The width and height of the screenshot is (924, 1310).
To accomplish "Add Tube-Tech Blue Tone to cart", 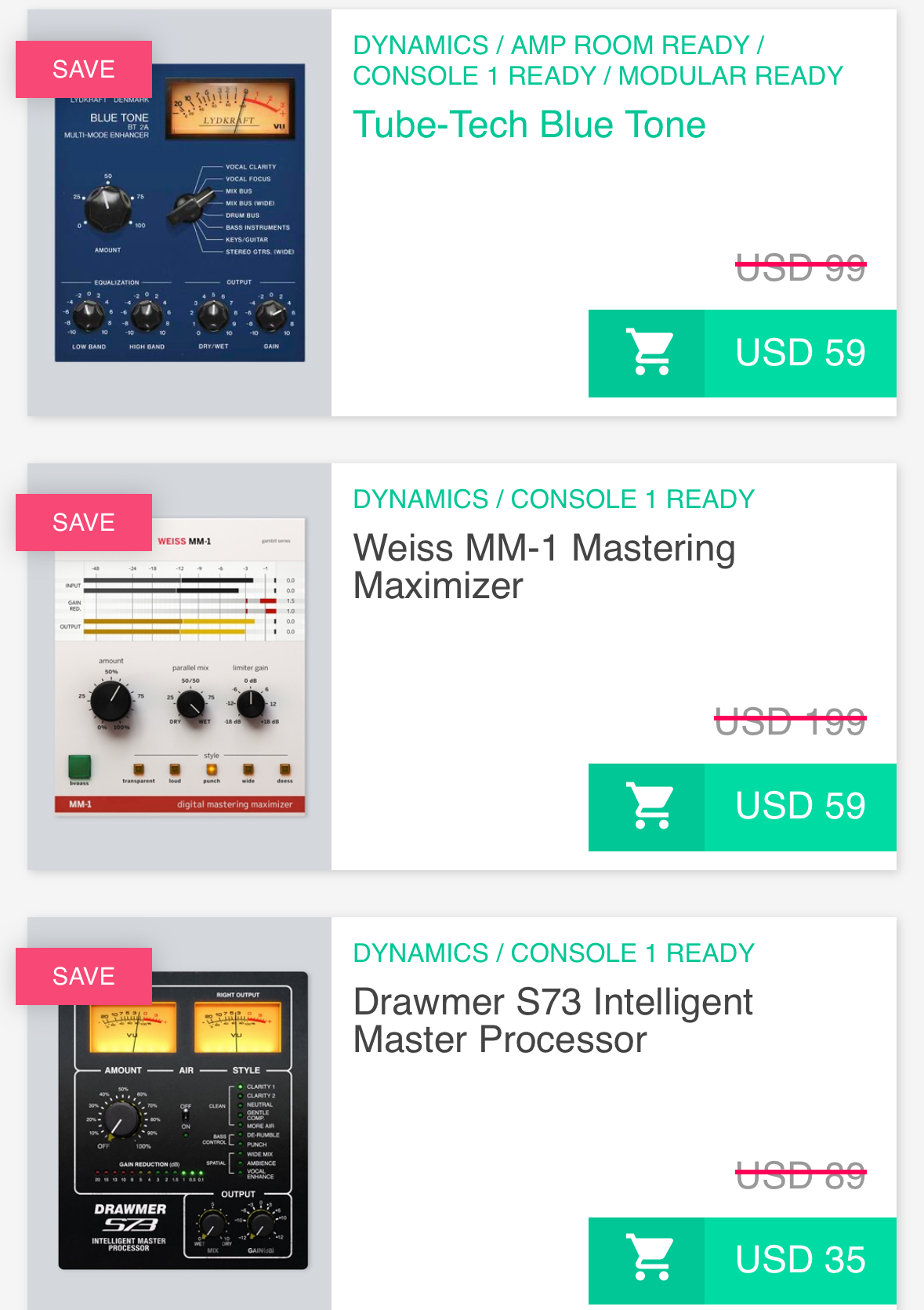I will 741,354.
